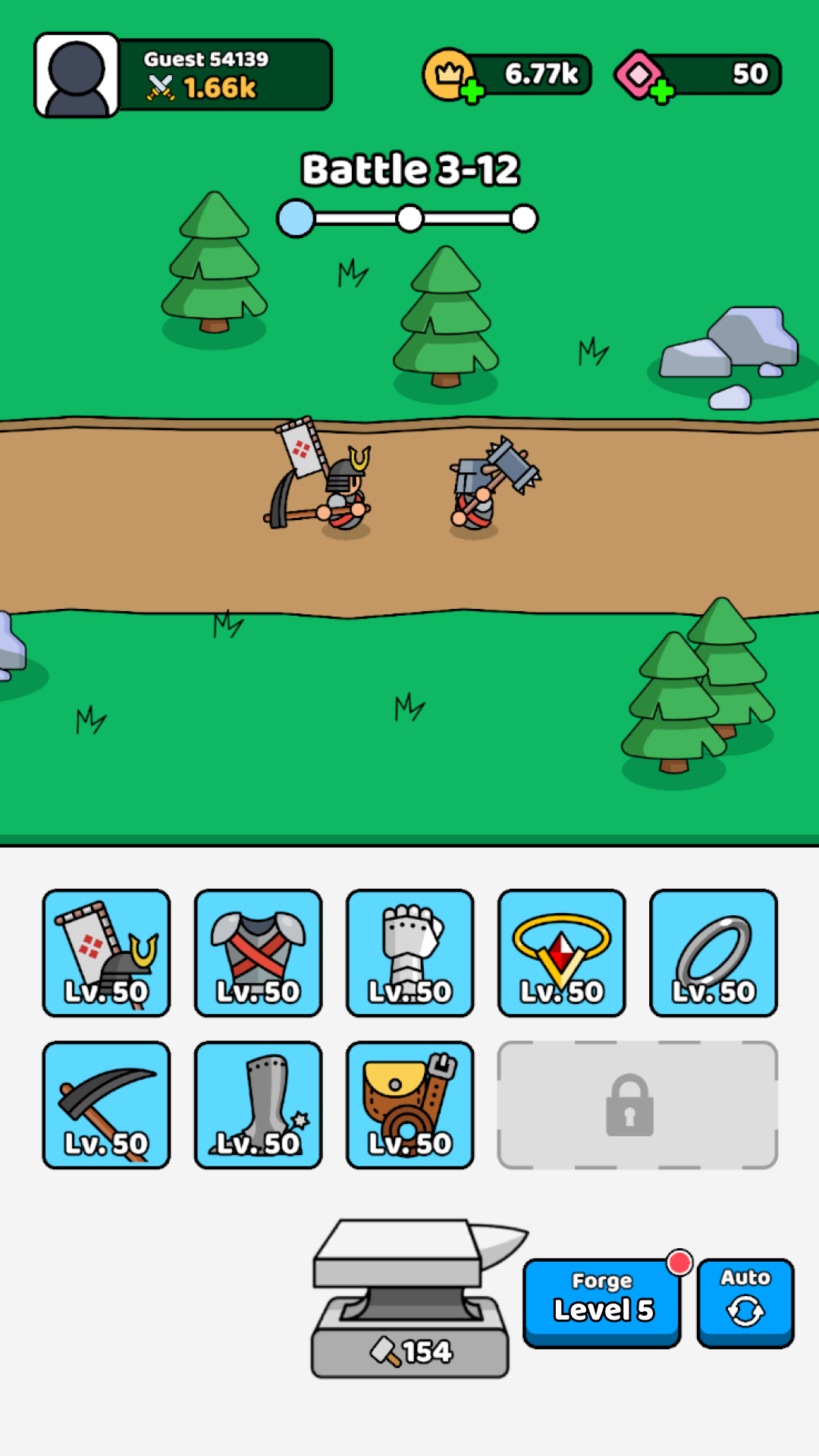Open the Lv. 50 metal boots item
The width and height of the screenshot is (819, 1456).
258,1104
